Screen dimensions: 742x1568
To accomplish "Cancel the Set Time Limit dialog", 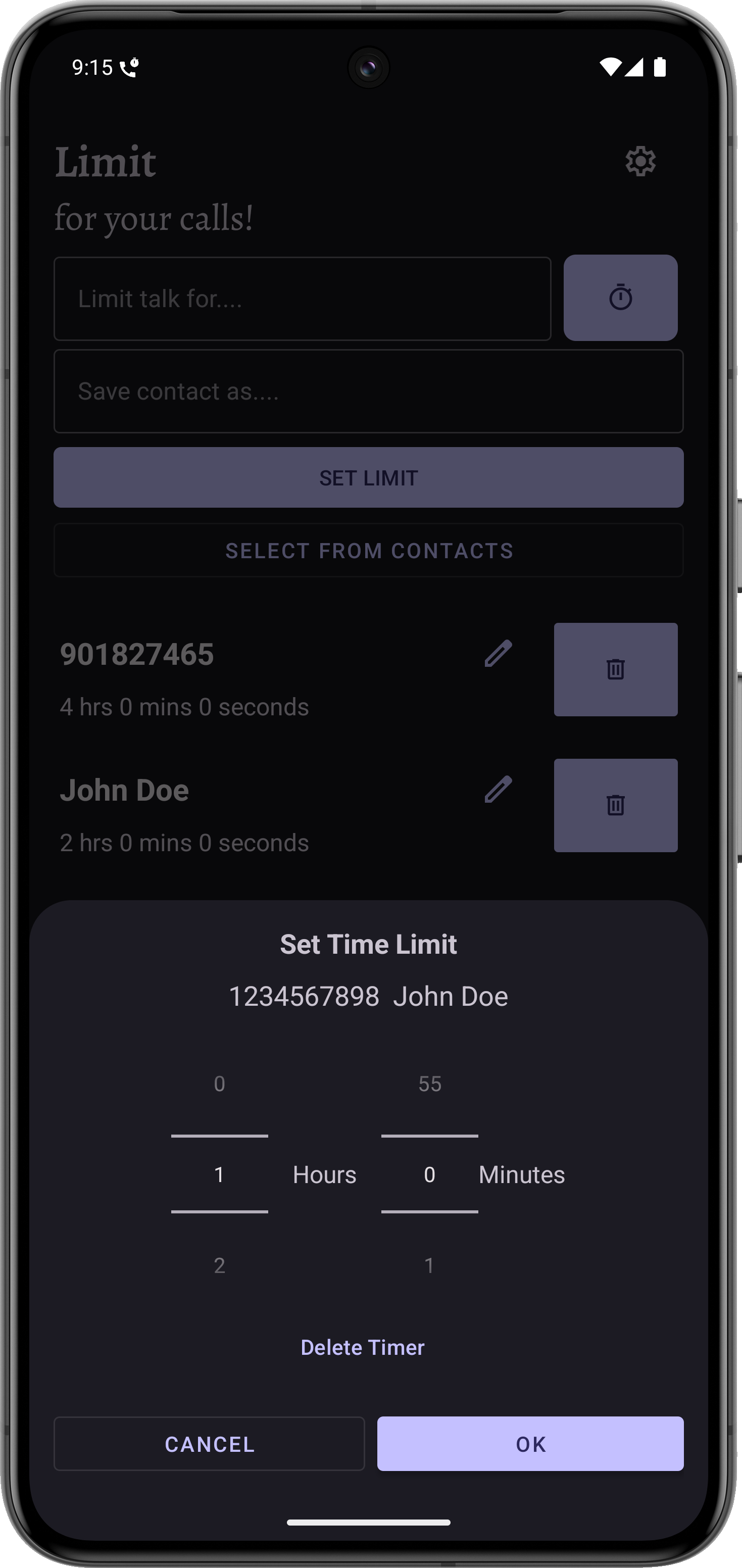I will (x=209, y=1444).
